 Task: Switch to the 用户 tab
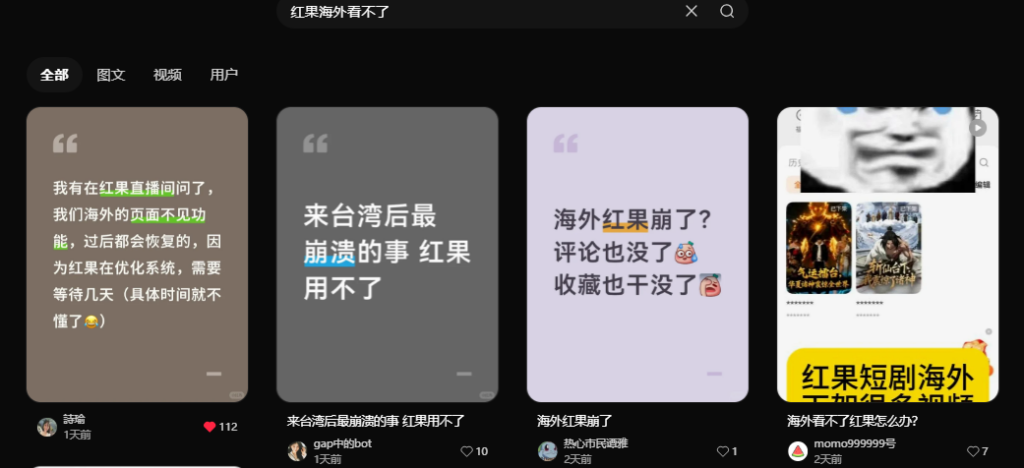pyautogui.click(x=224, y=75)
